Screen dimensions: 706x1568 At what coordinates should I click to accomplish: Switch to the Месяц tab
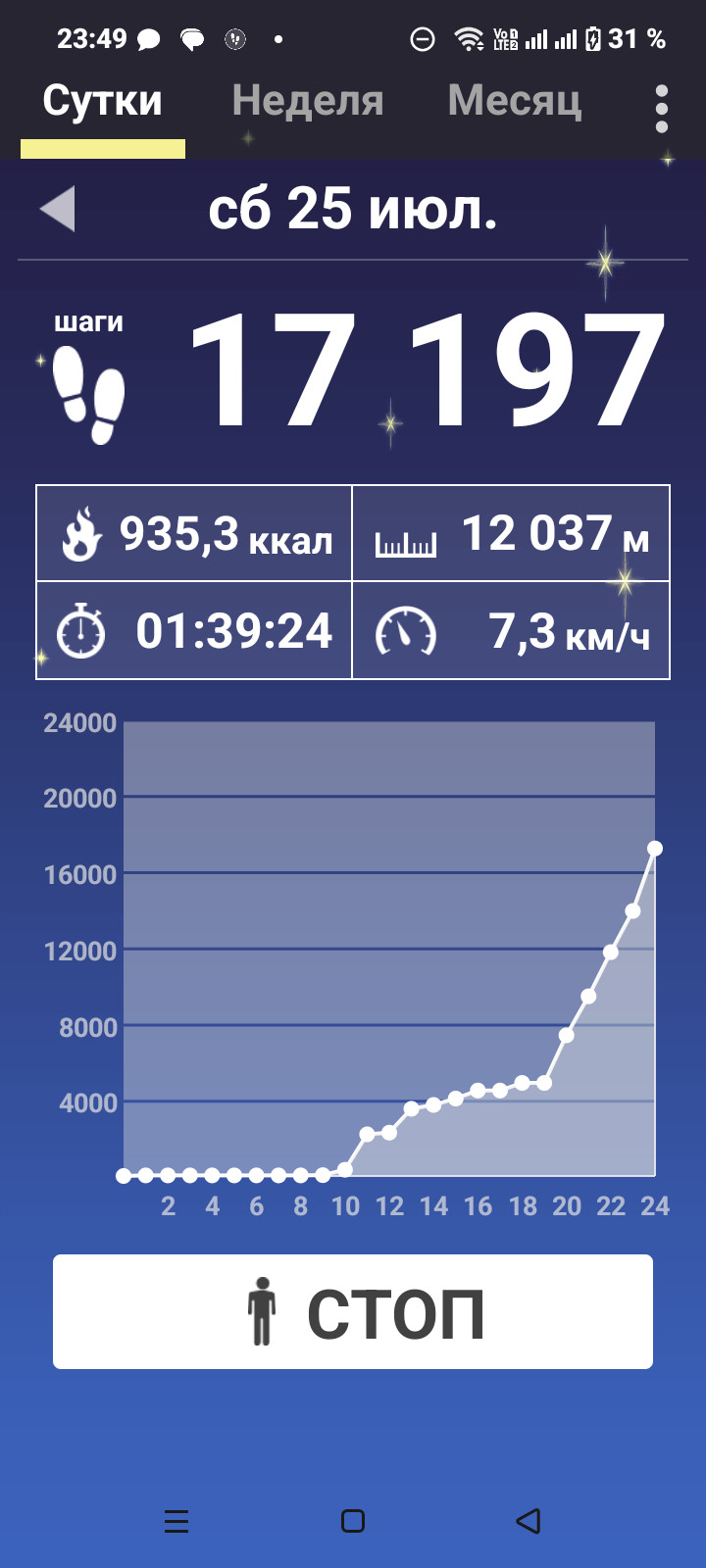515,101
